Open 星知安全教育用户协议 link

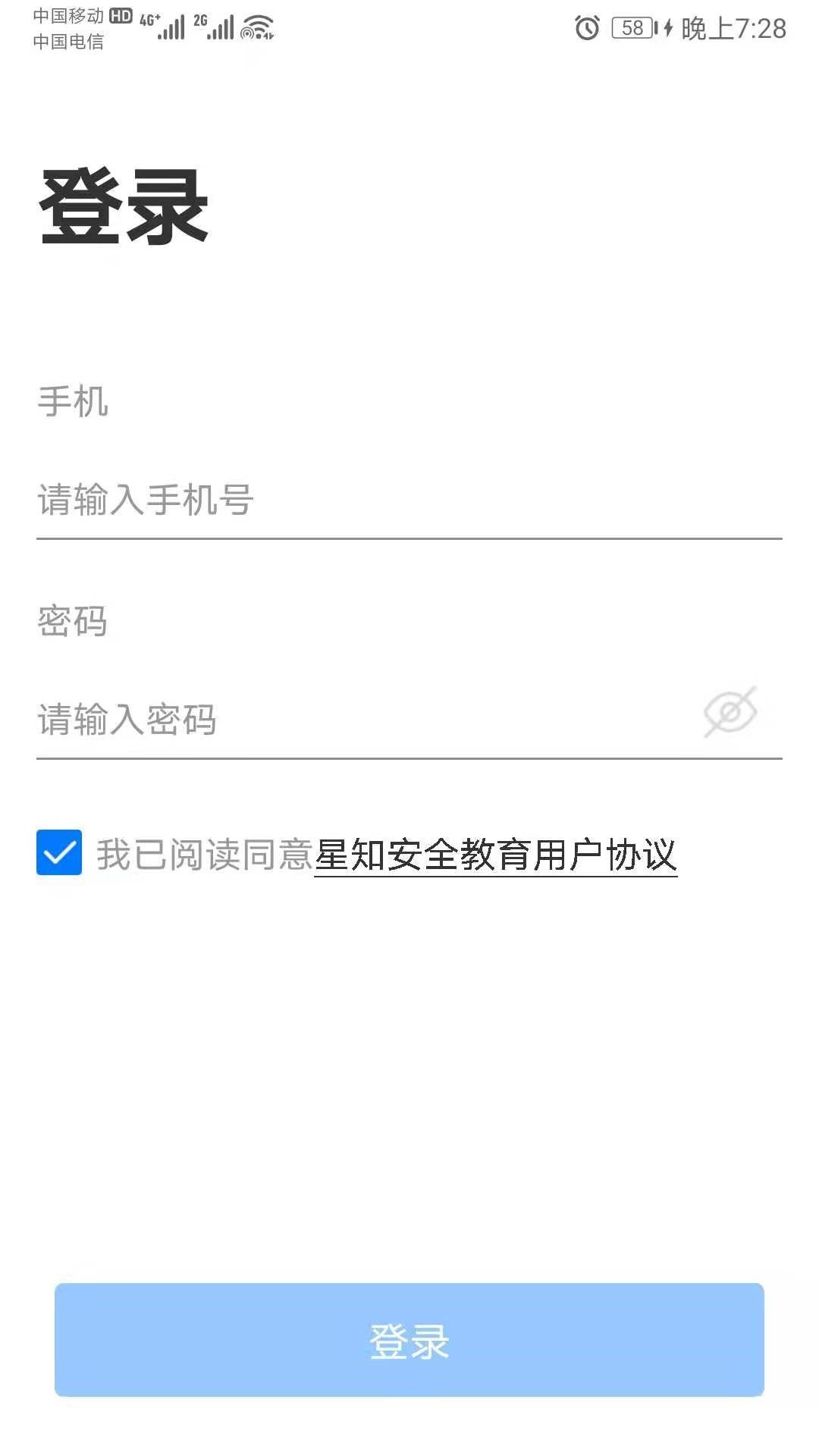coord(495,855)
